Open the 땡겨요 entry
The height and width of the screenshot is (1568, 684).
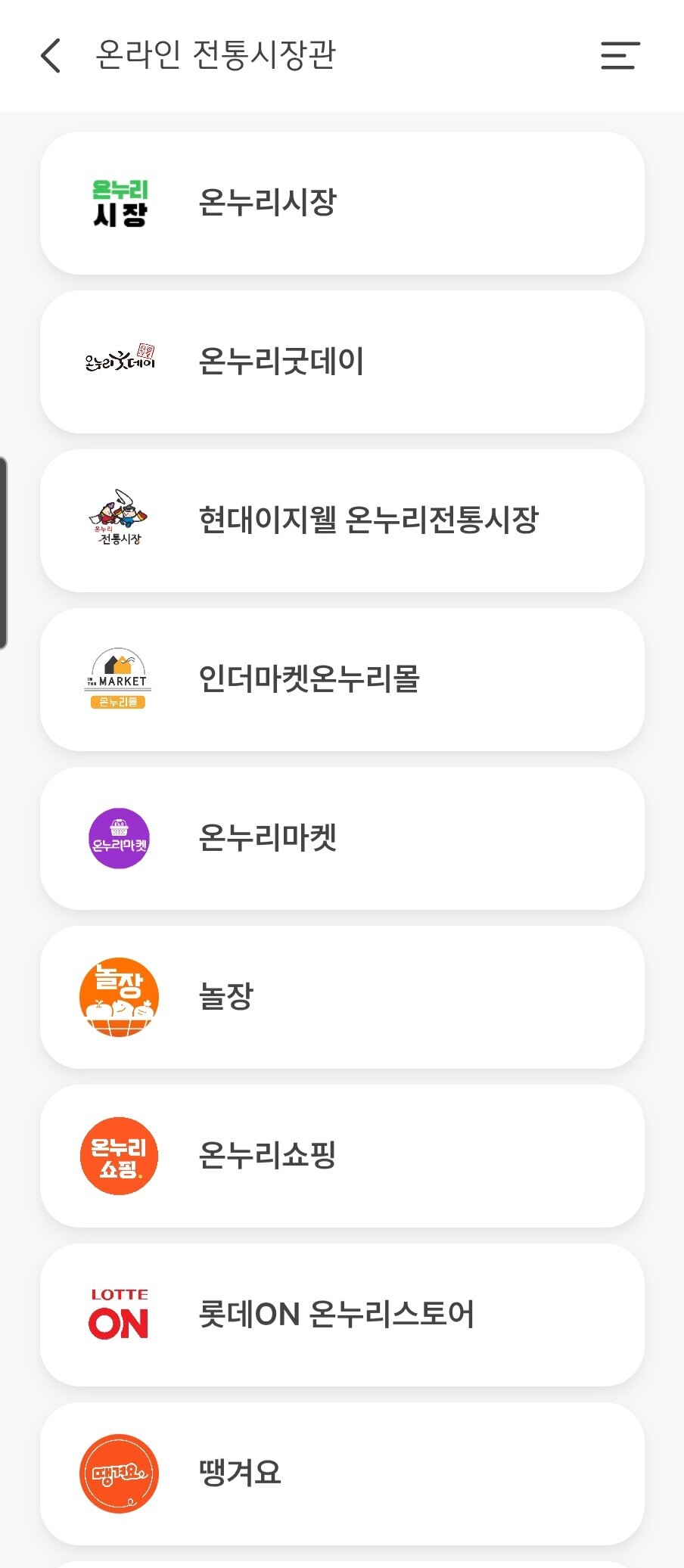click(342, 1473)
